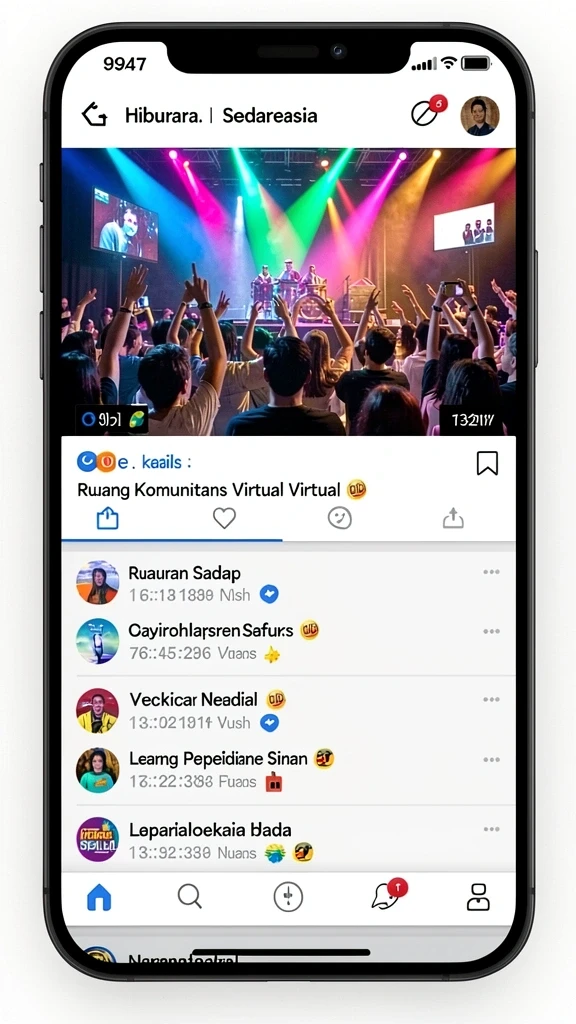Bookmark Ruang Komunitans Virtual post
The height and width of the screenshot is (1024, 576).
pos(487,464)
